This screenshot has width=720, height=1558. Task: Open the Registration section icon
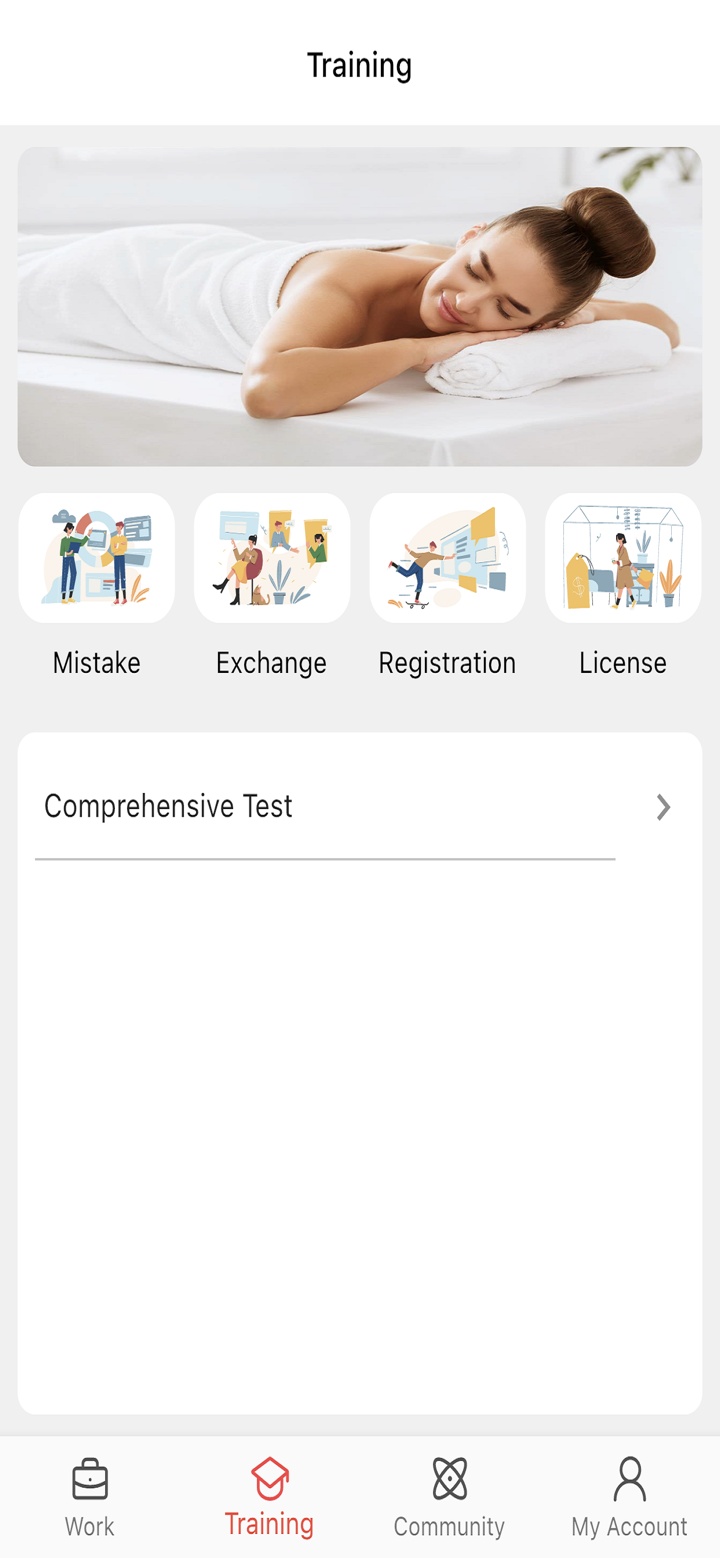click(447, 557)
